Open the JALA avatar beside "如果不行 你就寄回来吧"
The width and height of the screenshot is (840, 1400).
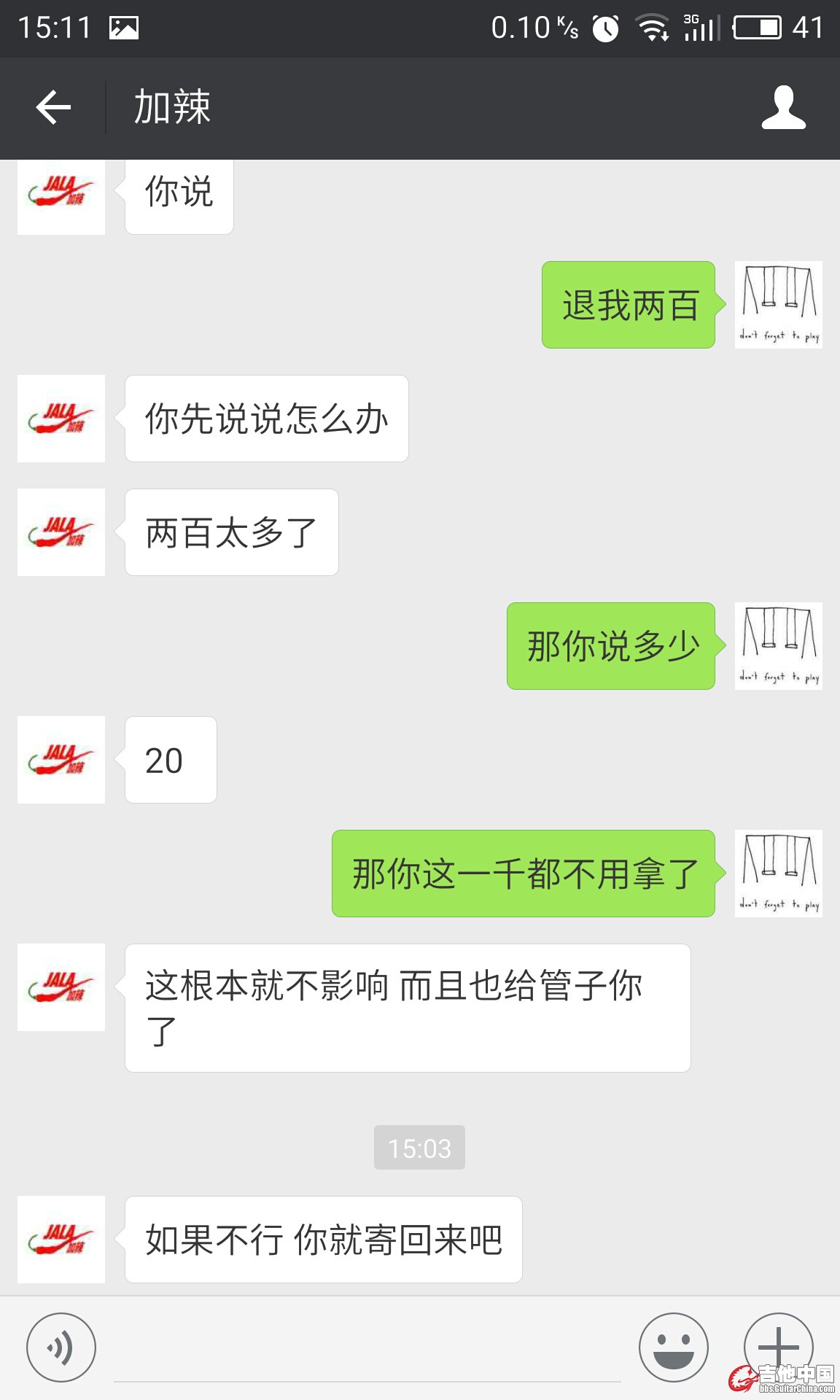61,1240
